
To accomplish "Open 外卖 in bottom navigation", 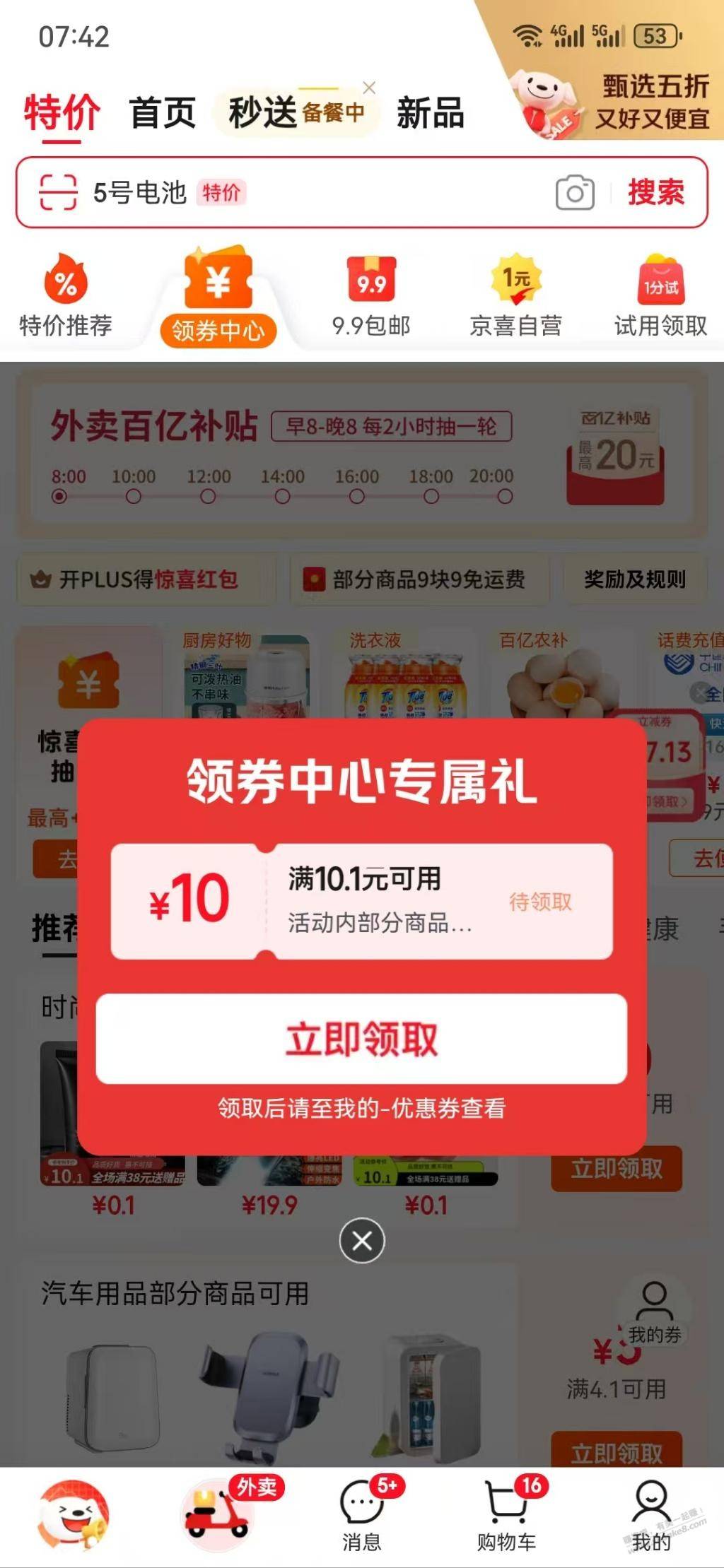I will (217, 1514).
